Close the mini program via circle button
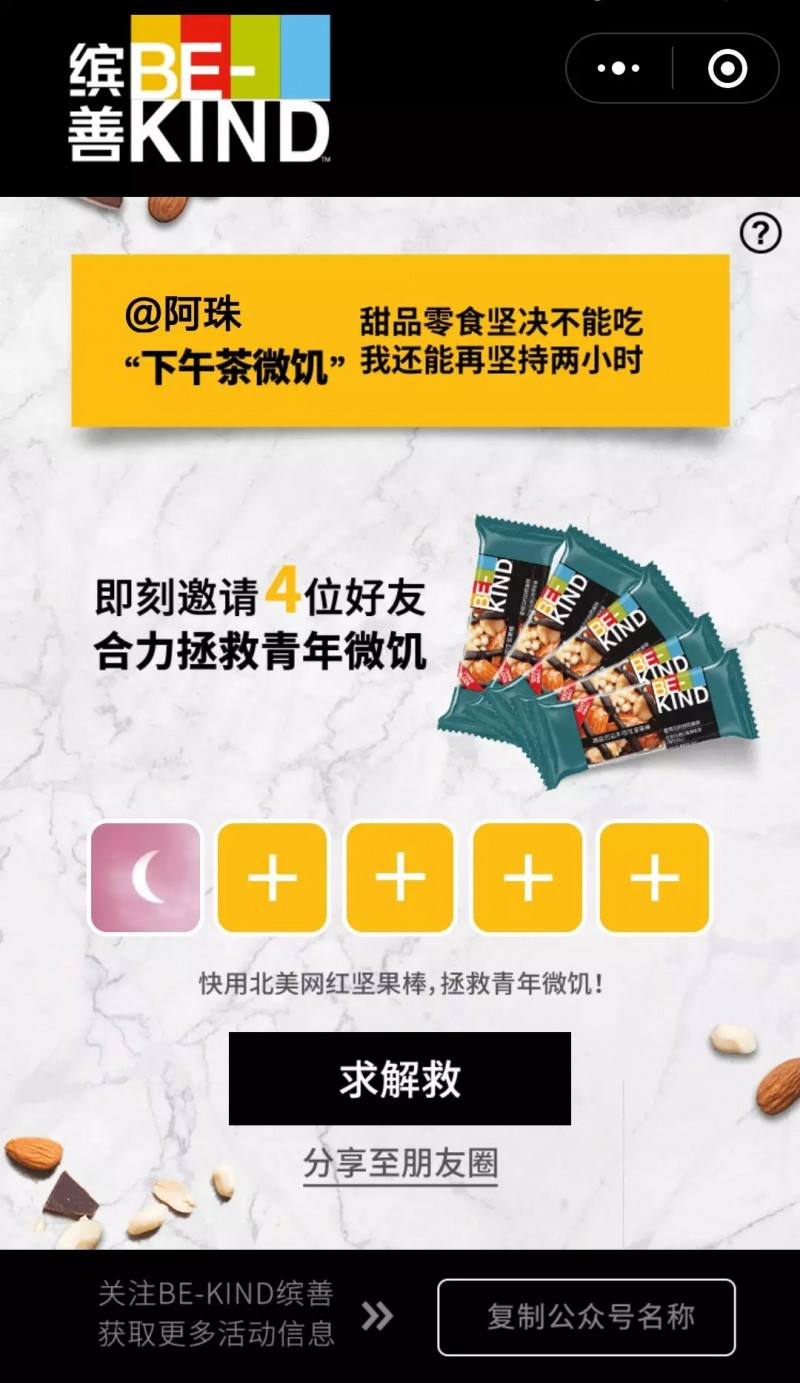800x1383 pixels. click(x=727, y=68)
